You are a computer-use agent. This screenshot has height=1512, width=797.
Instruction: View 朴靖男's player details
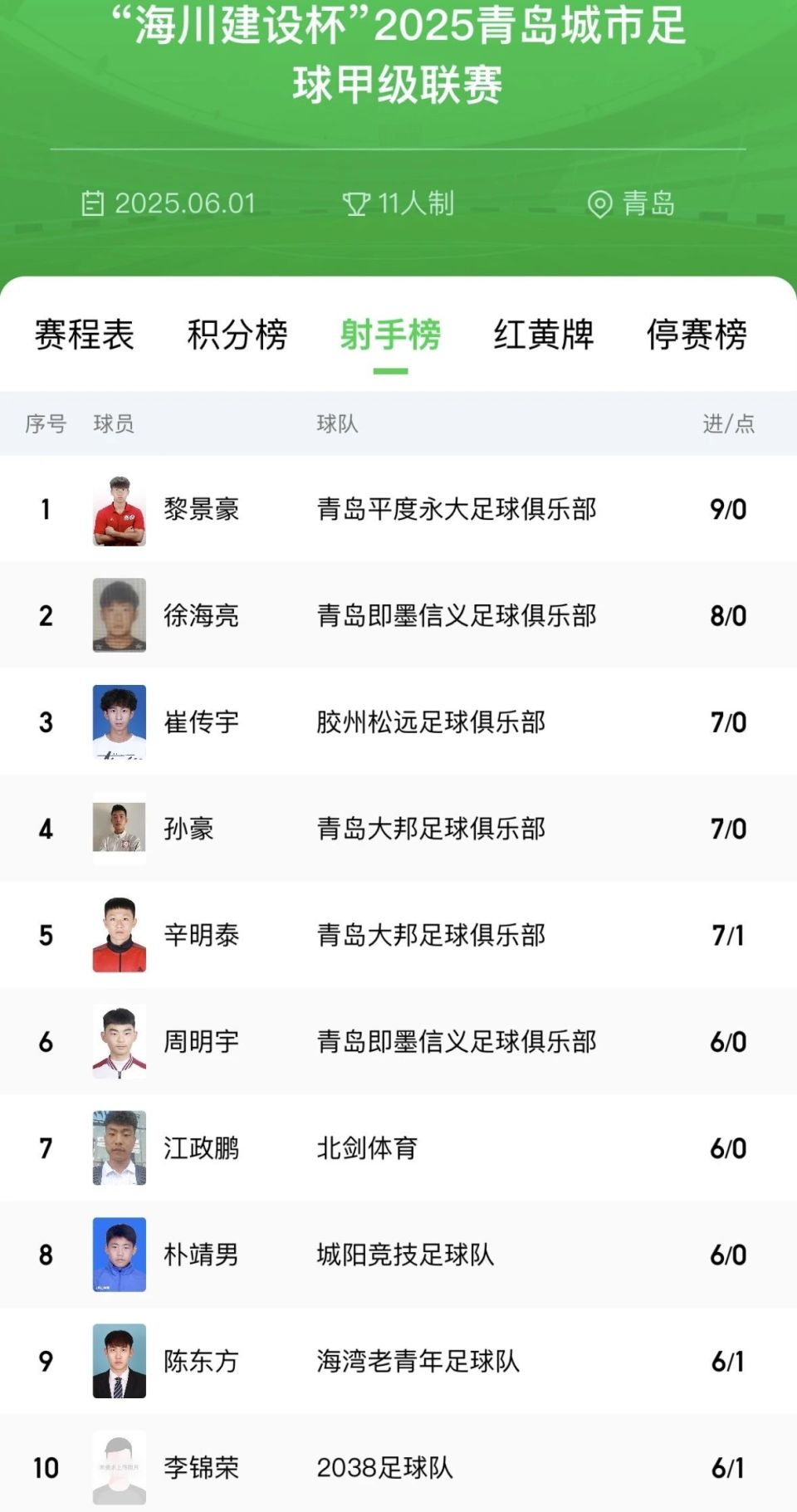[398, 1255]
